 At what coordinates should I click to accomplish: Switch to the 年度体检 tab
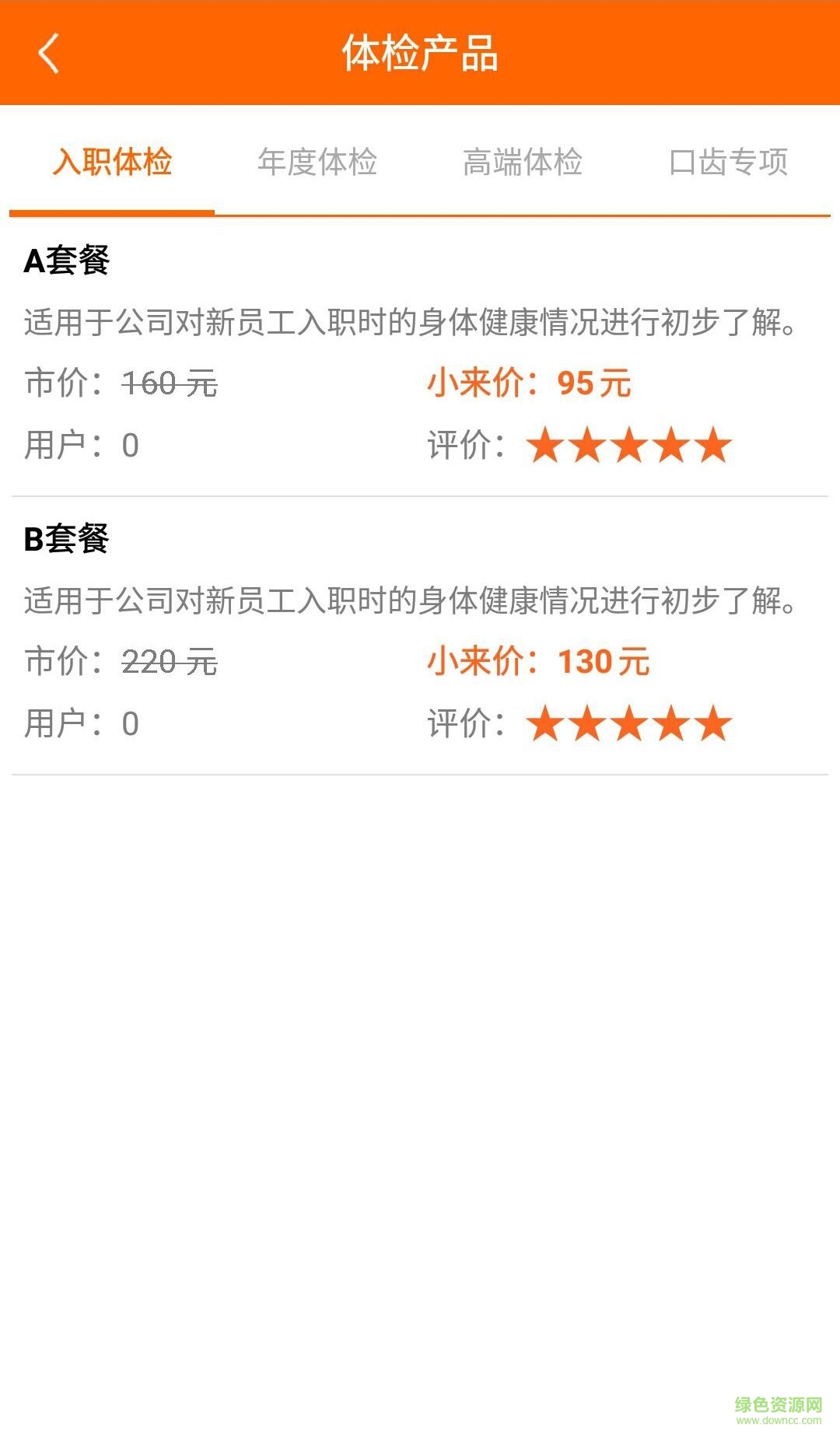[318, 163]
